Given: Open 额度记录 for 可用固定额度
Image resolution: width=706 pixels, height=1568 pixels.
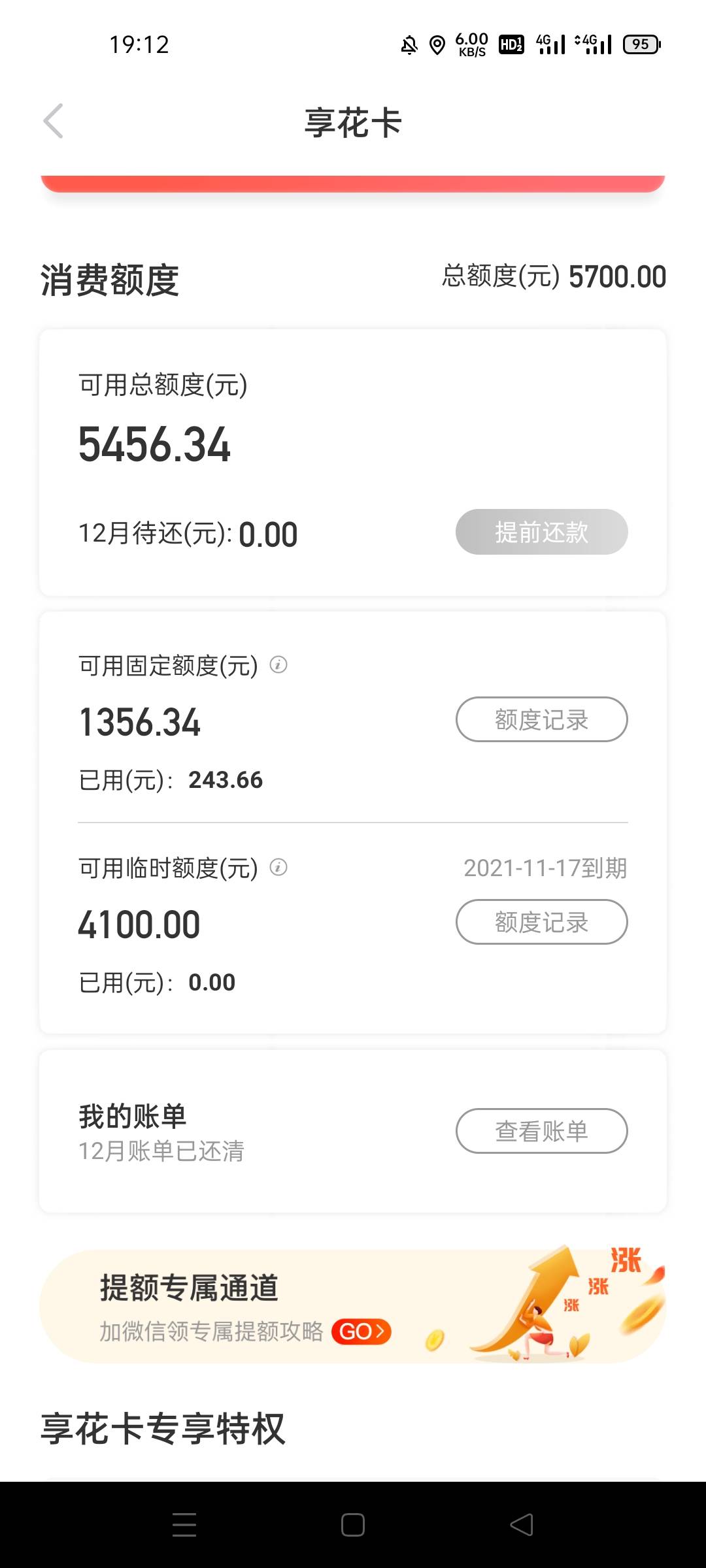Looking at the screenshot, I should coord(541,719).
